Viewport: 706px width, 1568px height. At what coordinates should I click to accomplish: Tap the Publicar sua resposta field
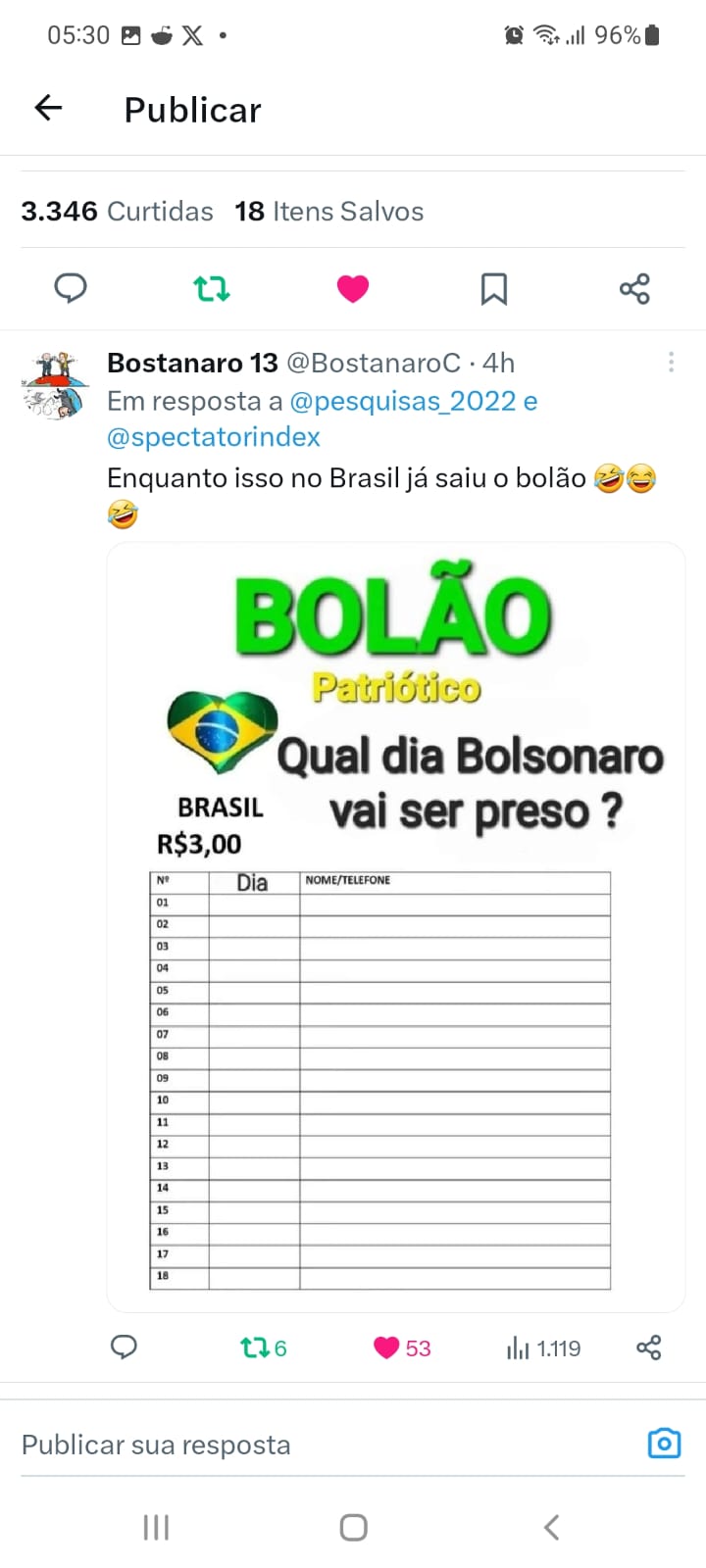point(324,1445)
